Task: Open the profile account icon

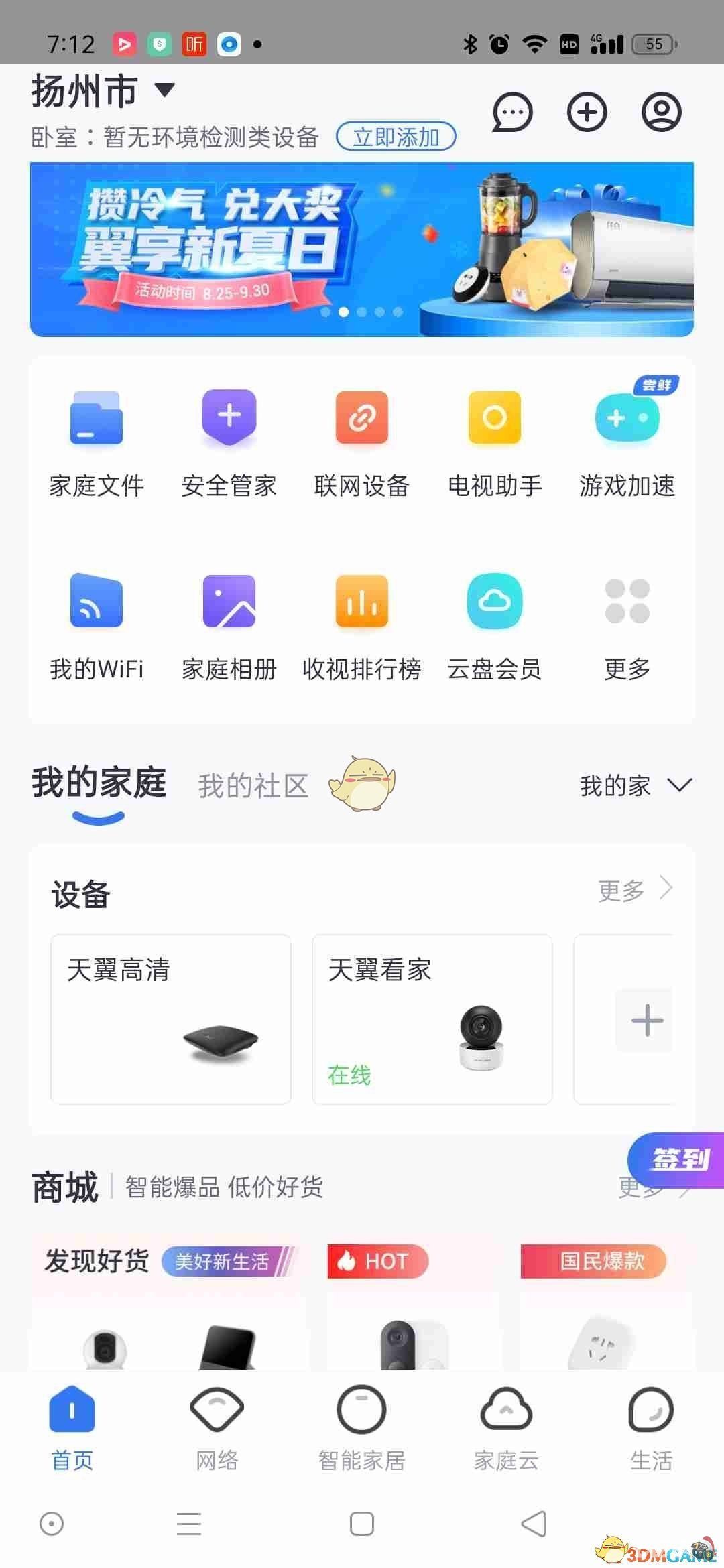Action: tap(662, 113)
